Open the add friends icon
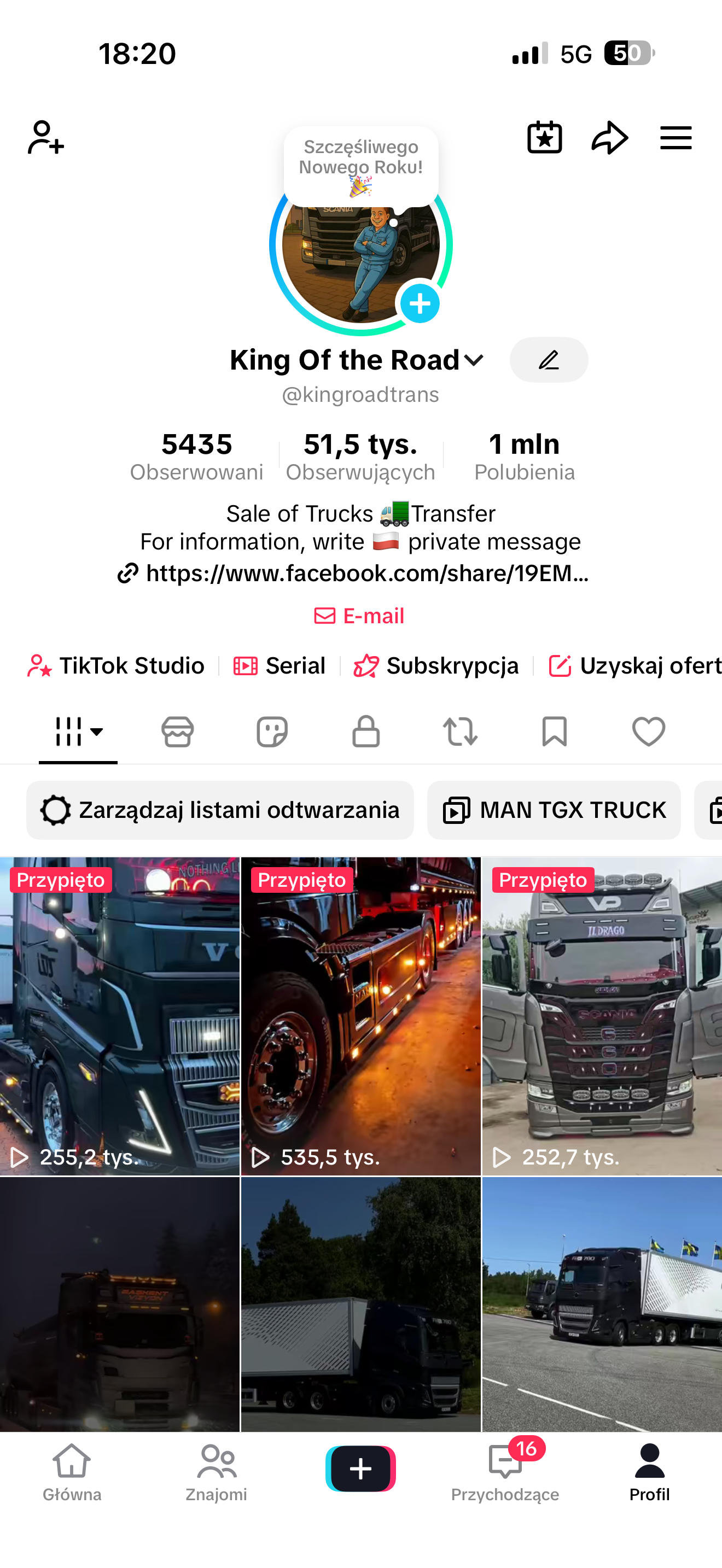Screen dimensions: 722x1568 point(45,138)
